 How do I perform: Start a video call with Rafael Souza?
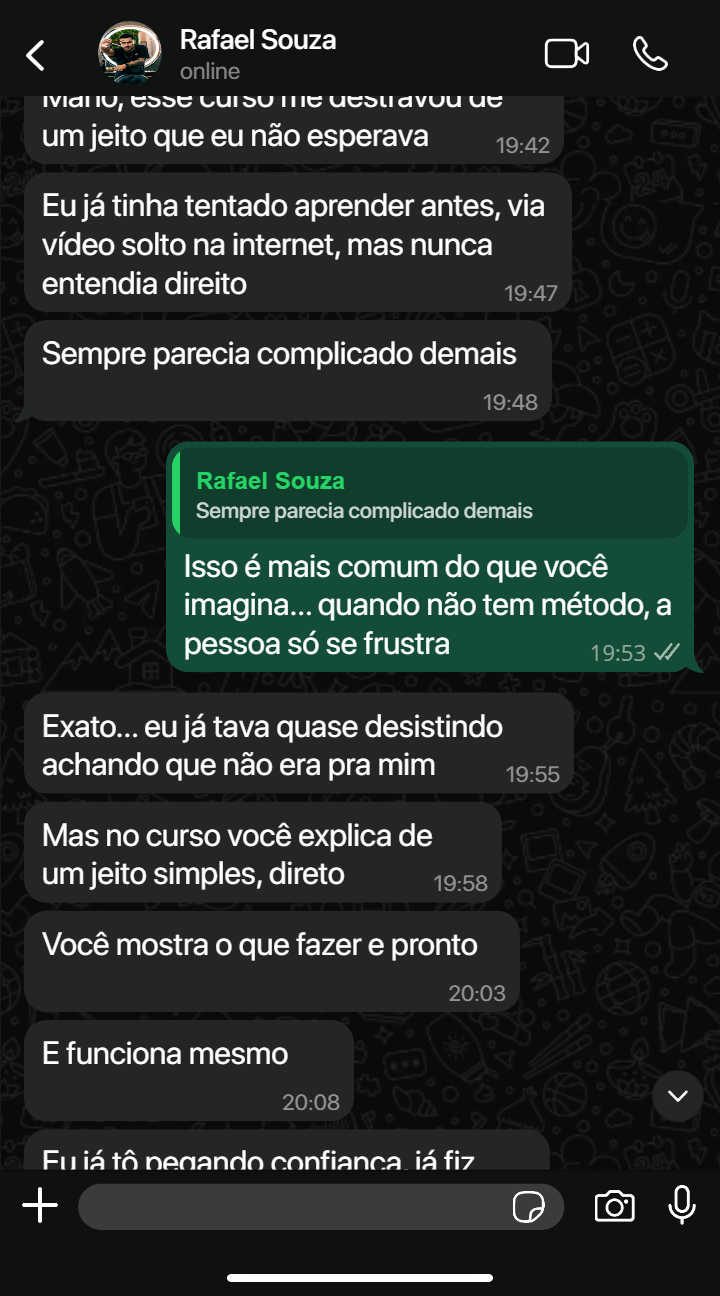tap(566, 54)
